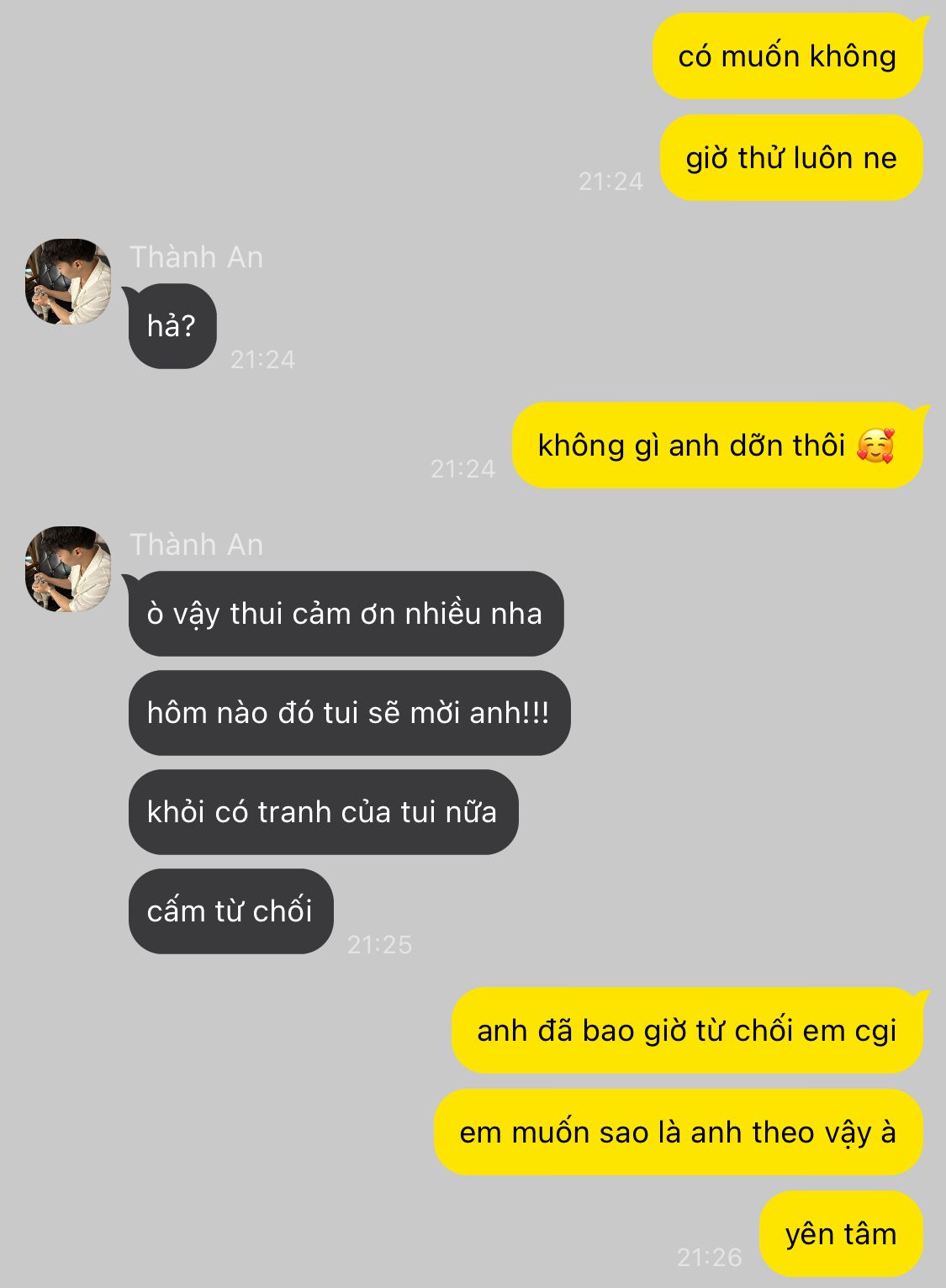Open Thành An's avatar beside "ò vậy thui" message

coord(68,569)
